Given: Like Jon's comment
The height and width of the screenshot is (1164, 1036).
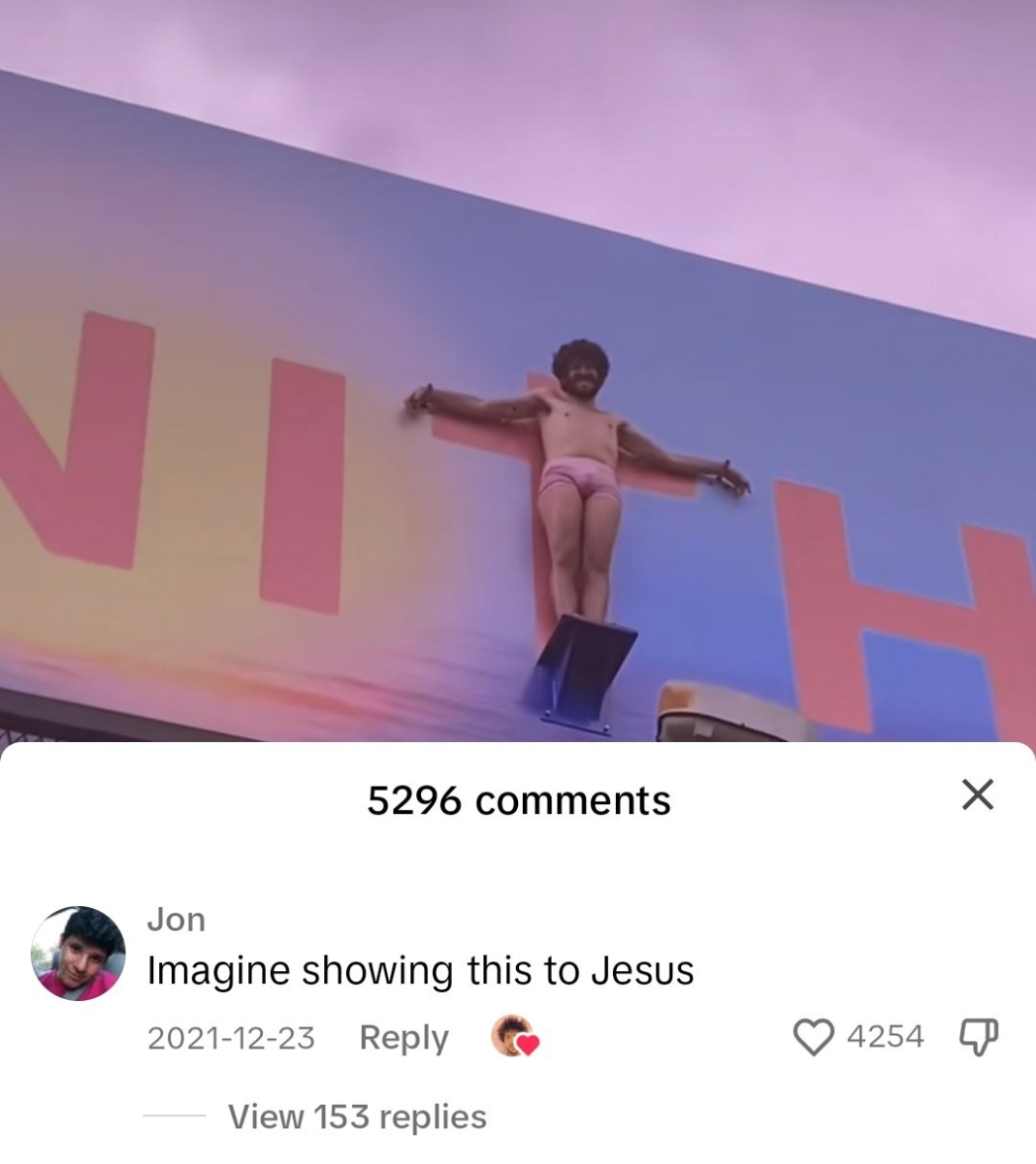Looking at the screenshot, I should 813,1036.
